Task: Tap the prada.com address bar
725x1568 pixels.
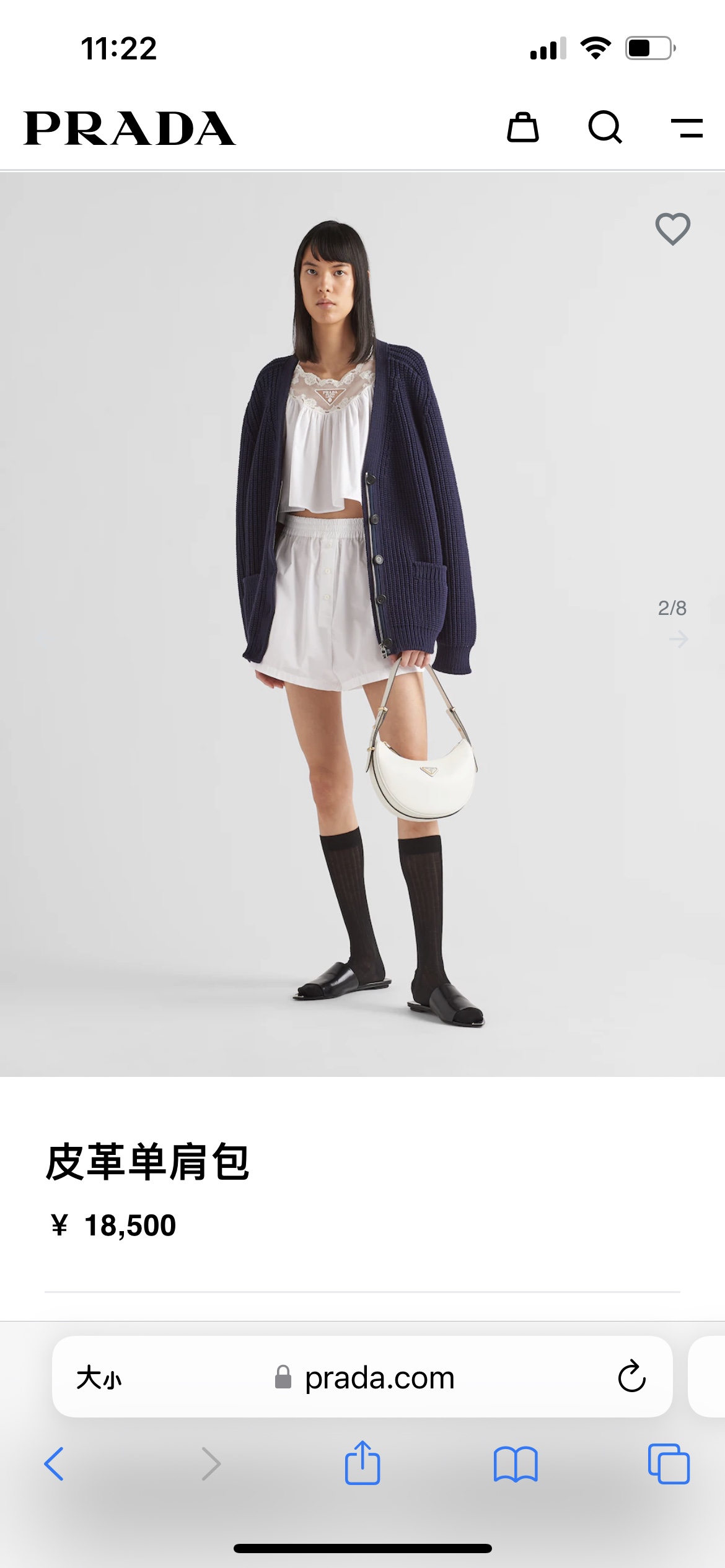Action: pos(379,1378)
